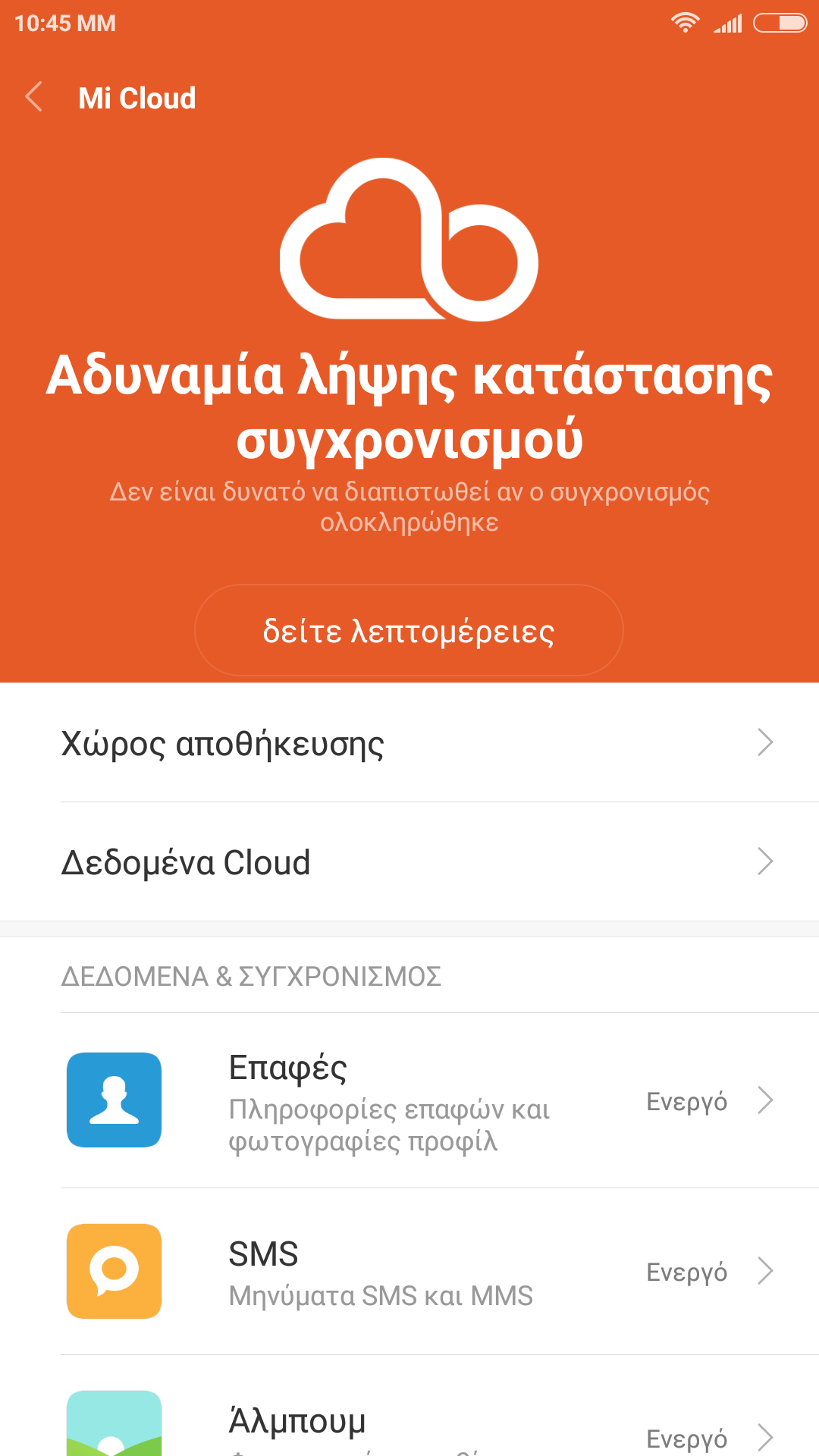Open Άλμπουμ sync settings
The height and width of the screenshot is (1456, 819).
coord(409,1426)
